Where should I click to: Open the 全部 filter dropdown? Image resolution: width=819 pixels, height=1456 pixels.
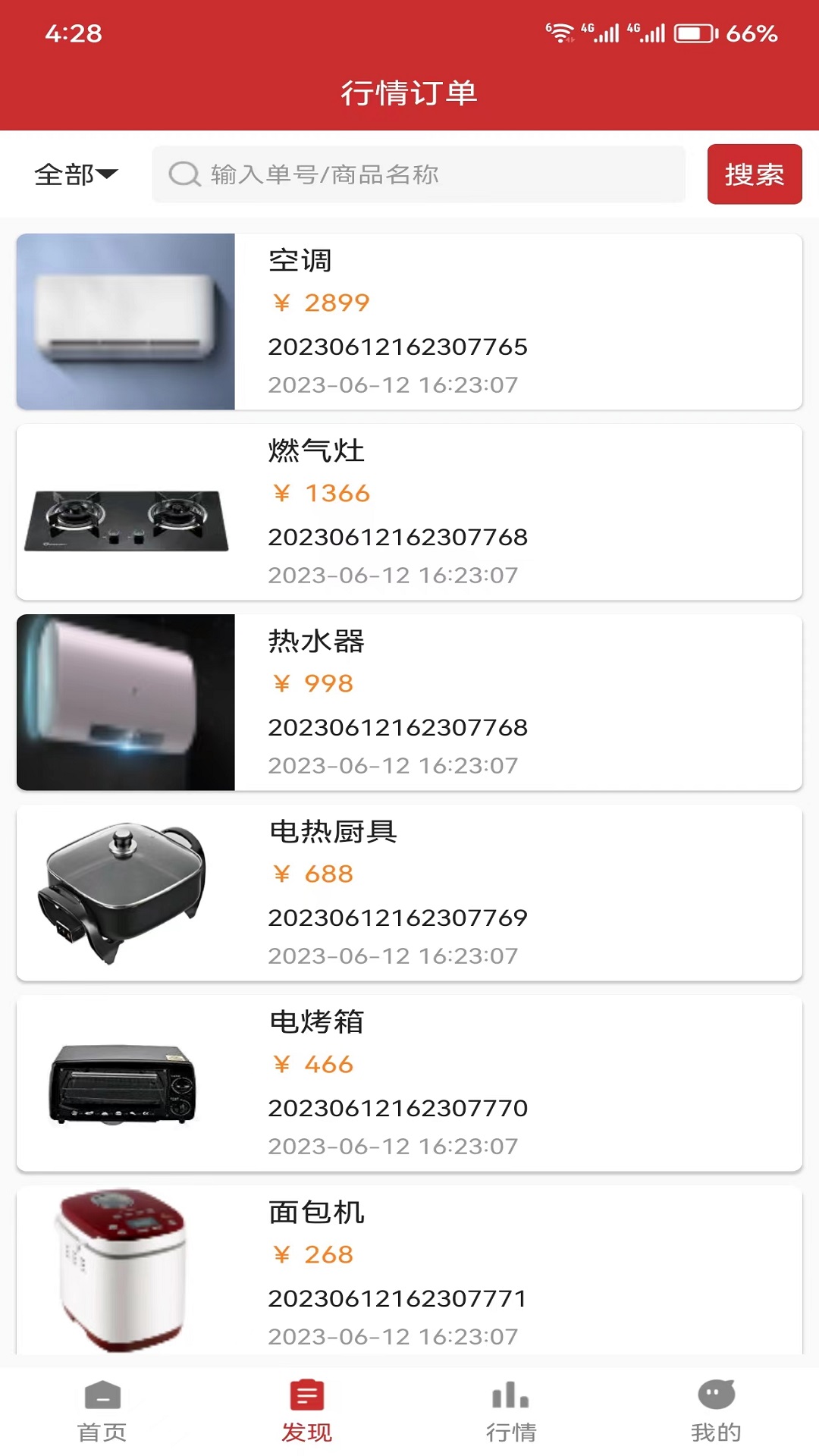pyautogui.click(x=76, y=174)
